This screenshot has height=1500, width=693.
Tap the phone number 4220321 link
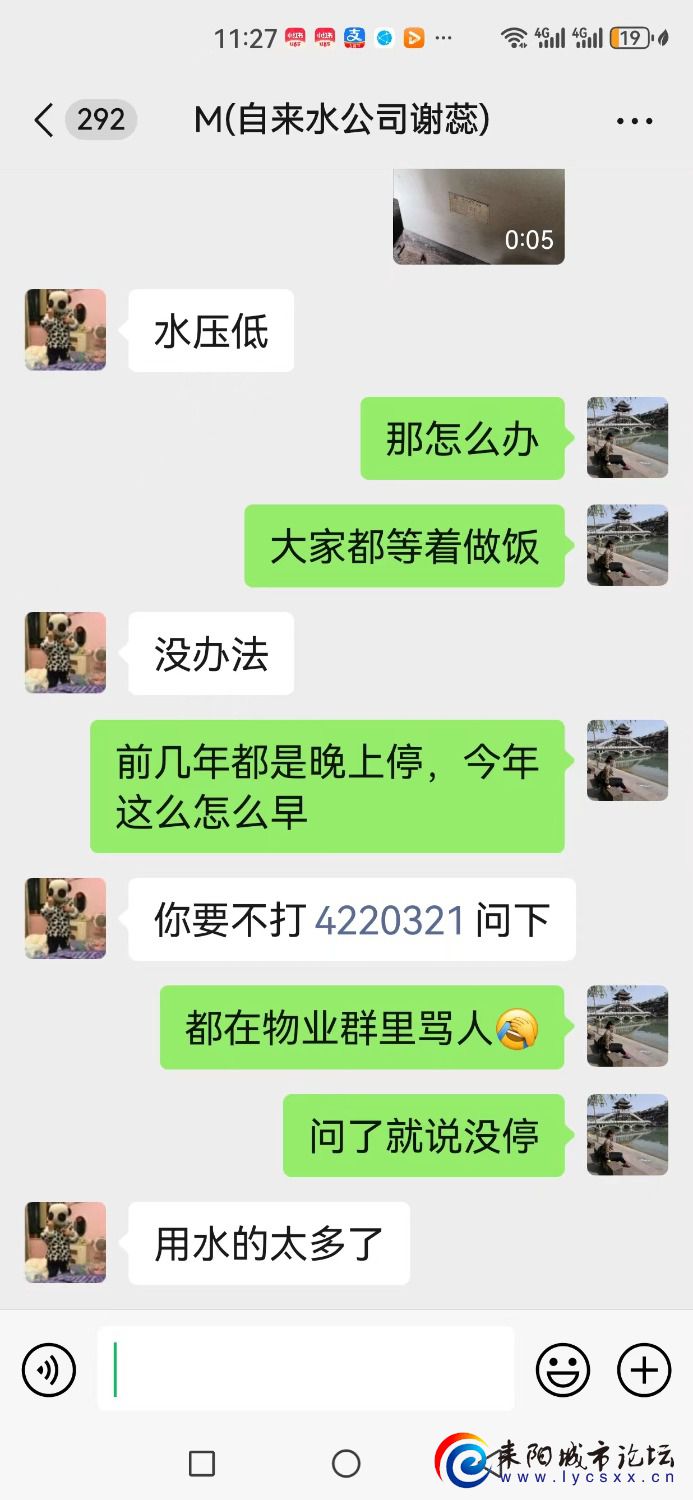(390, 919)
